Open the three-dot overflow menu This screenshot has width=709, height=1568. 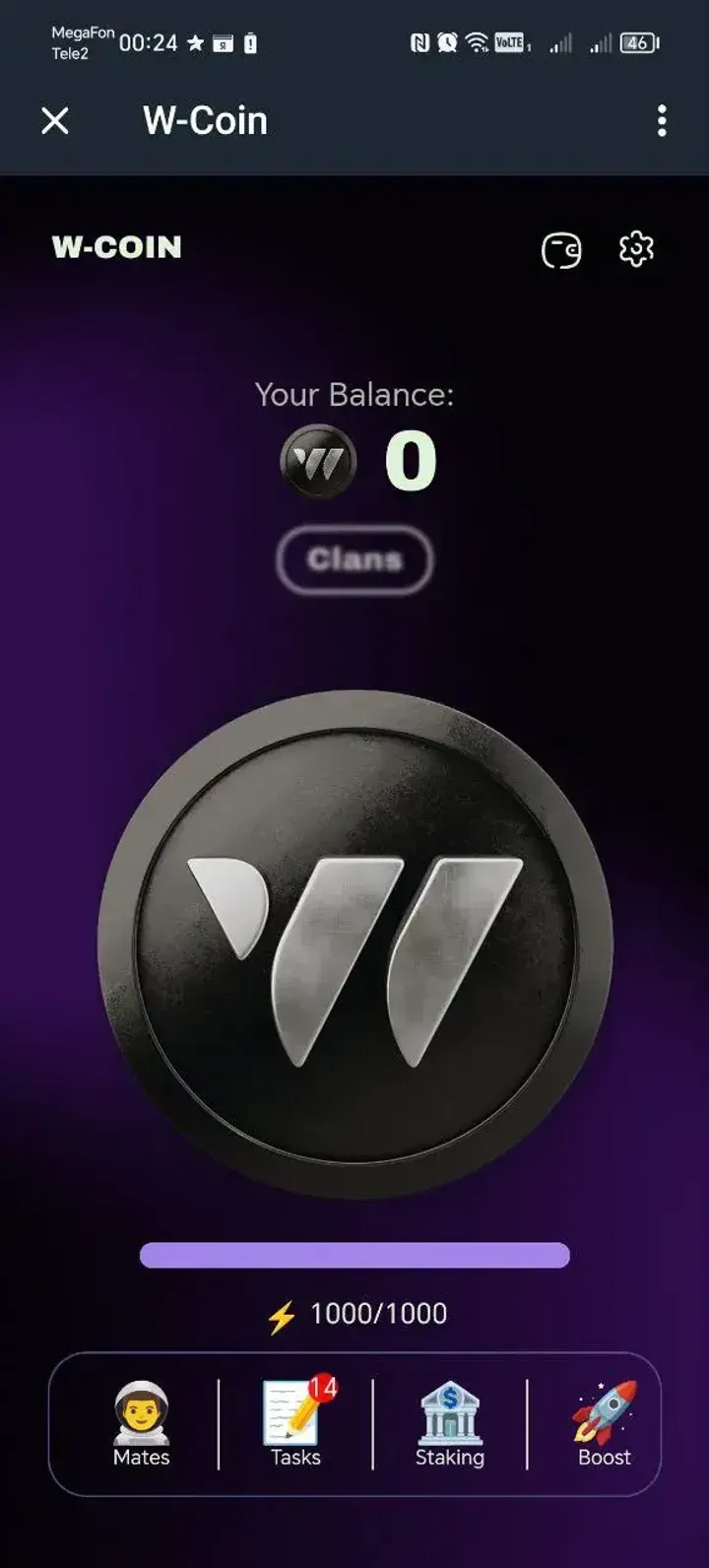coord(662,121)
